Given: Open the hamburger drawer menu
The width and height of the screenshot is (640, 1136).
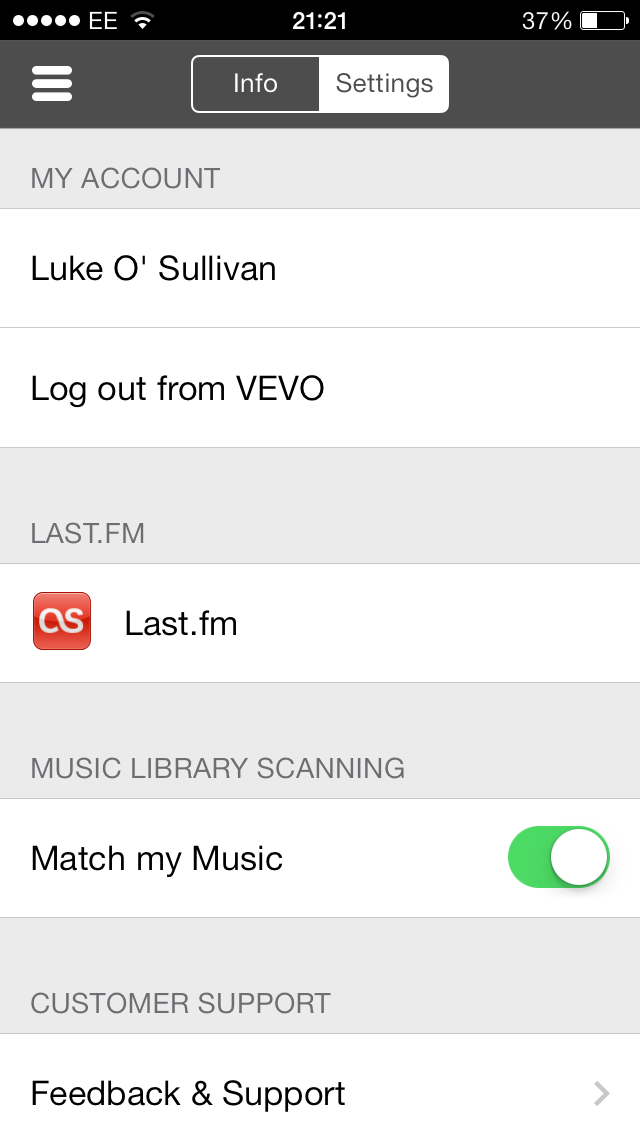Looking at the screenshot, I should pos(51,84).
